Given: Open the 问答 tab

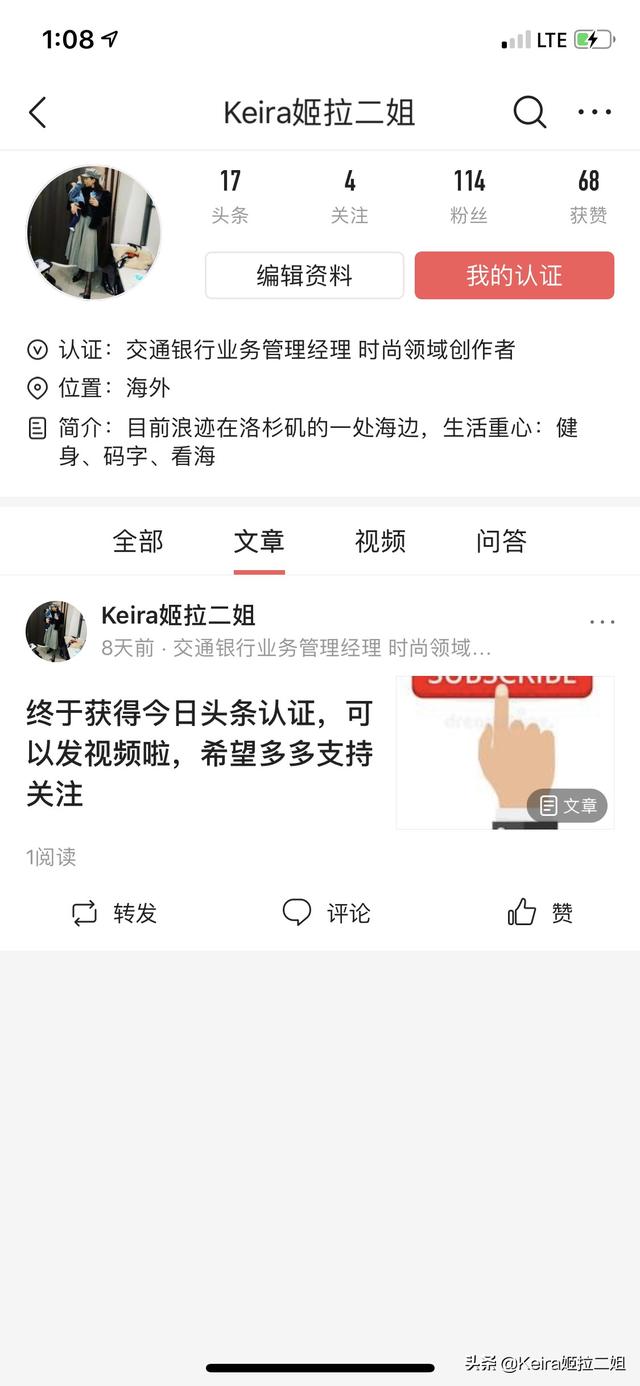Looking at the screenshot, I should [x=501, y=542].
